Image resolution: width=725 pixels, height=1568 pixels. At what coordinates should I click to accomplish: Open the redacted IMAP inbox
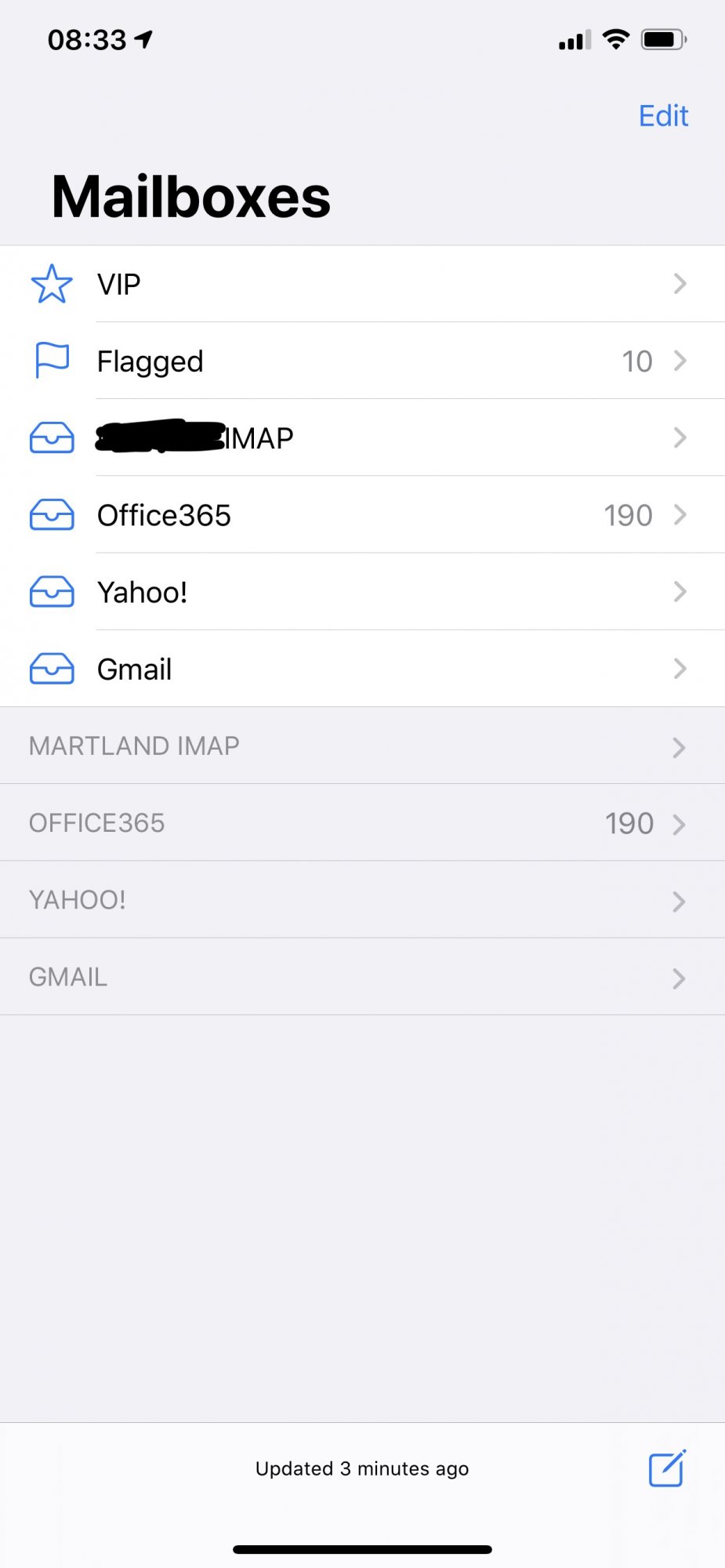362,437
